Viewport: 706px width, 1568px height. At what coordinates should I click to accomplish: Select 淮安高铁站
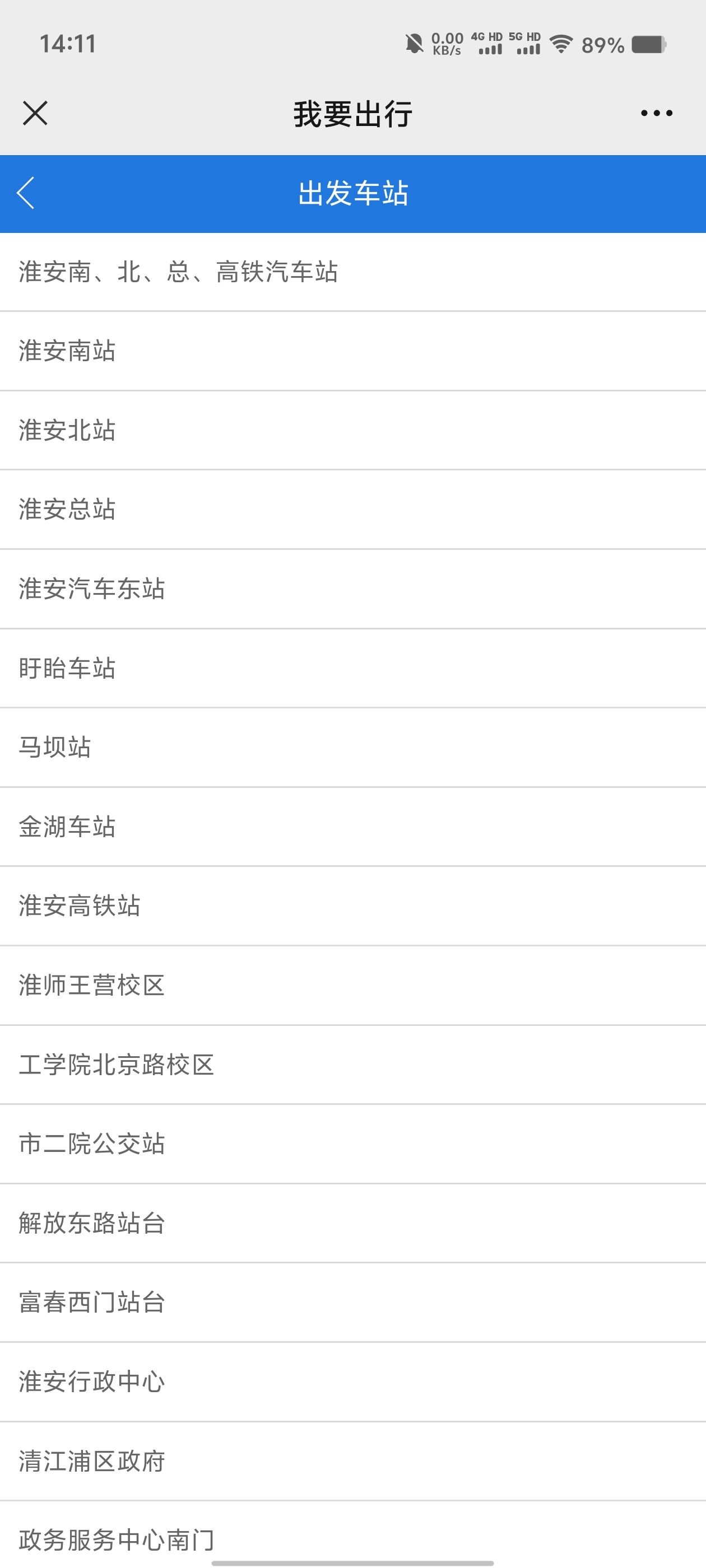352,906
